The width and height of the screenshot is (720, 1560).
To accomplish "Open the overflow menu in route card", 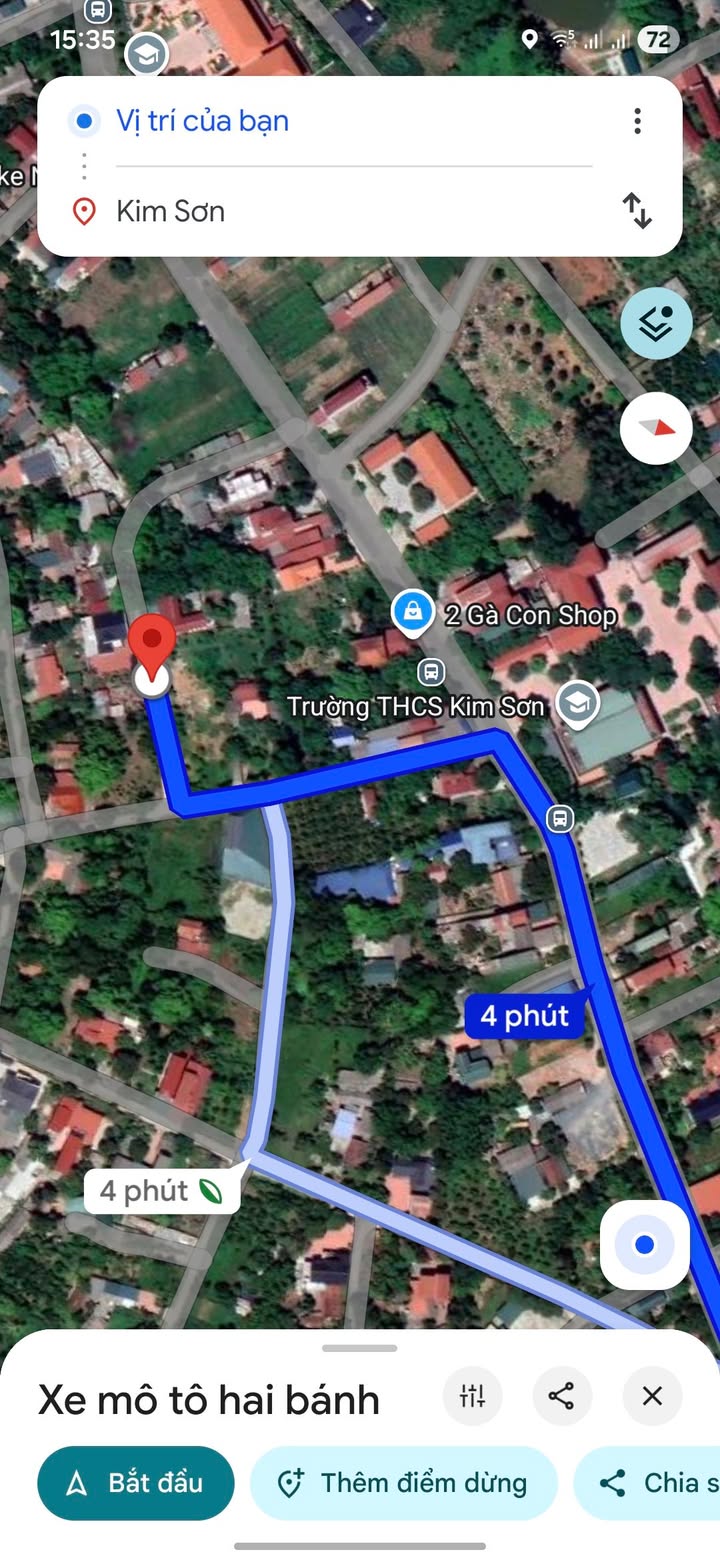I will pyautogui.click(x=637, y=122).
